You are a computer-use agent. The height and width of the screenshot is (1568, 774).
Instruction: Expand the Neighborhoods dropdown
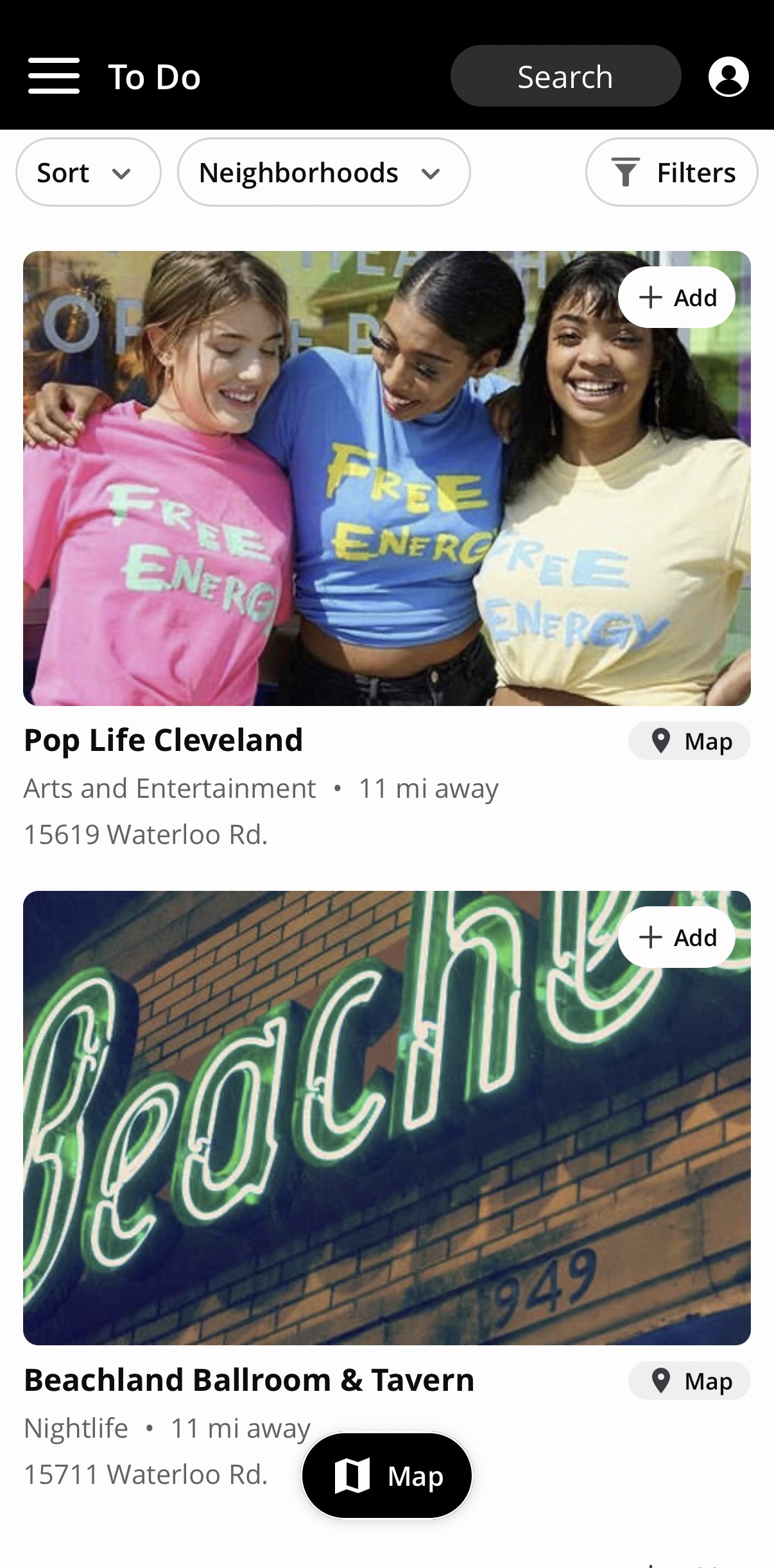coord(323,173)
